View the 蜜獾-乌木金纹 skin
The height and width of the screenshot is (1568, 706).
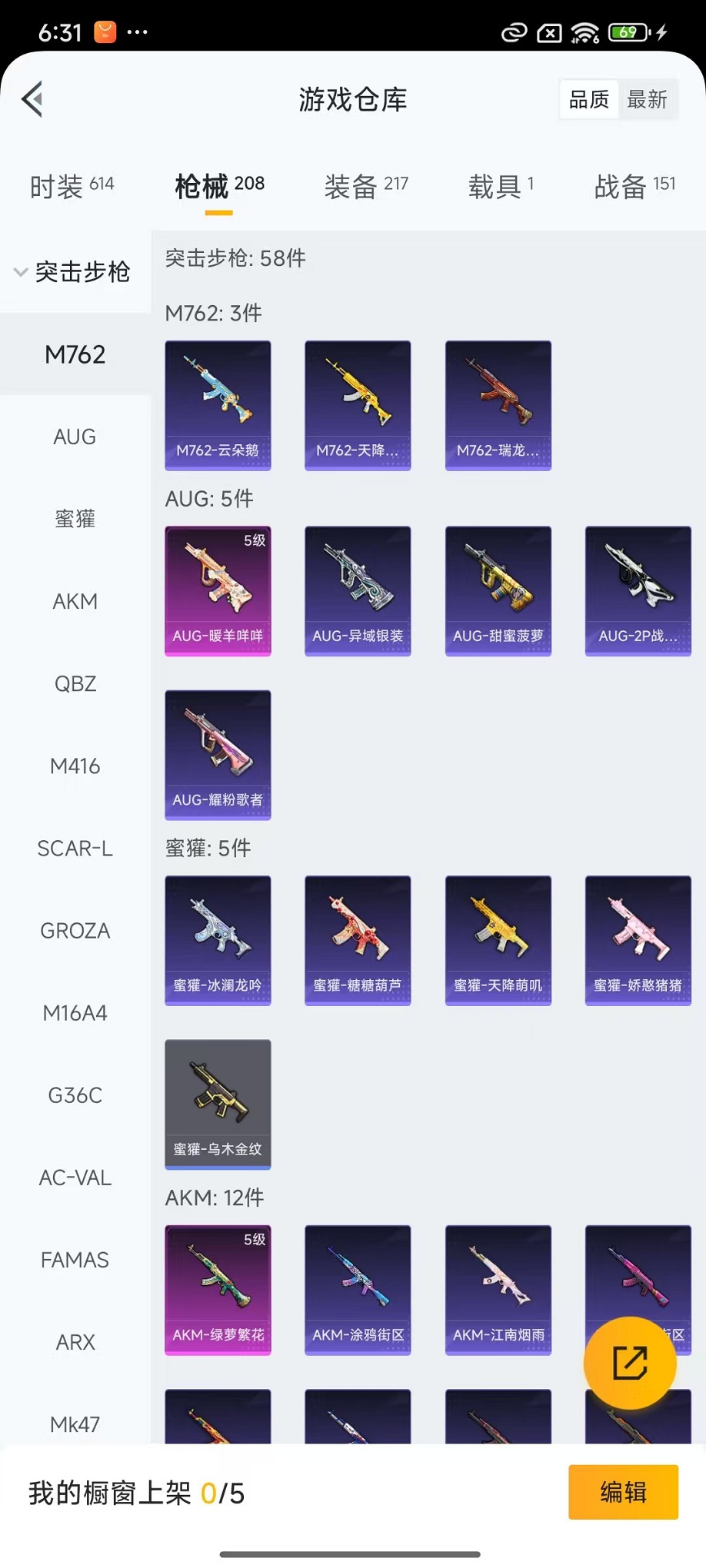[218, 1104]
